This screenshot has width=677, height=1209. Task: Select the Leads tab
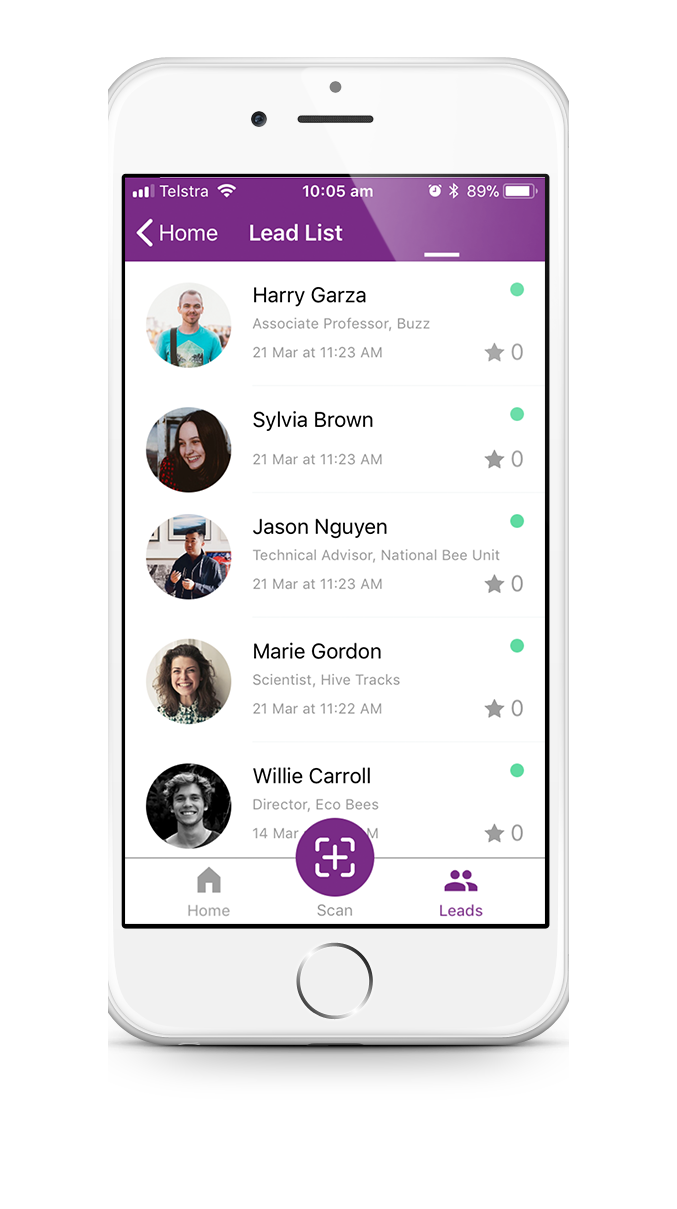460,892
